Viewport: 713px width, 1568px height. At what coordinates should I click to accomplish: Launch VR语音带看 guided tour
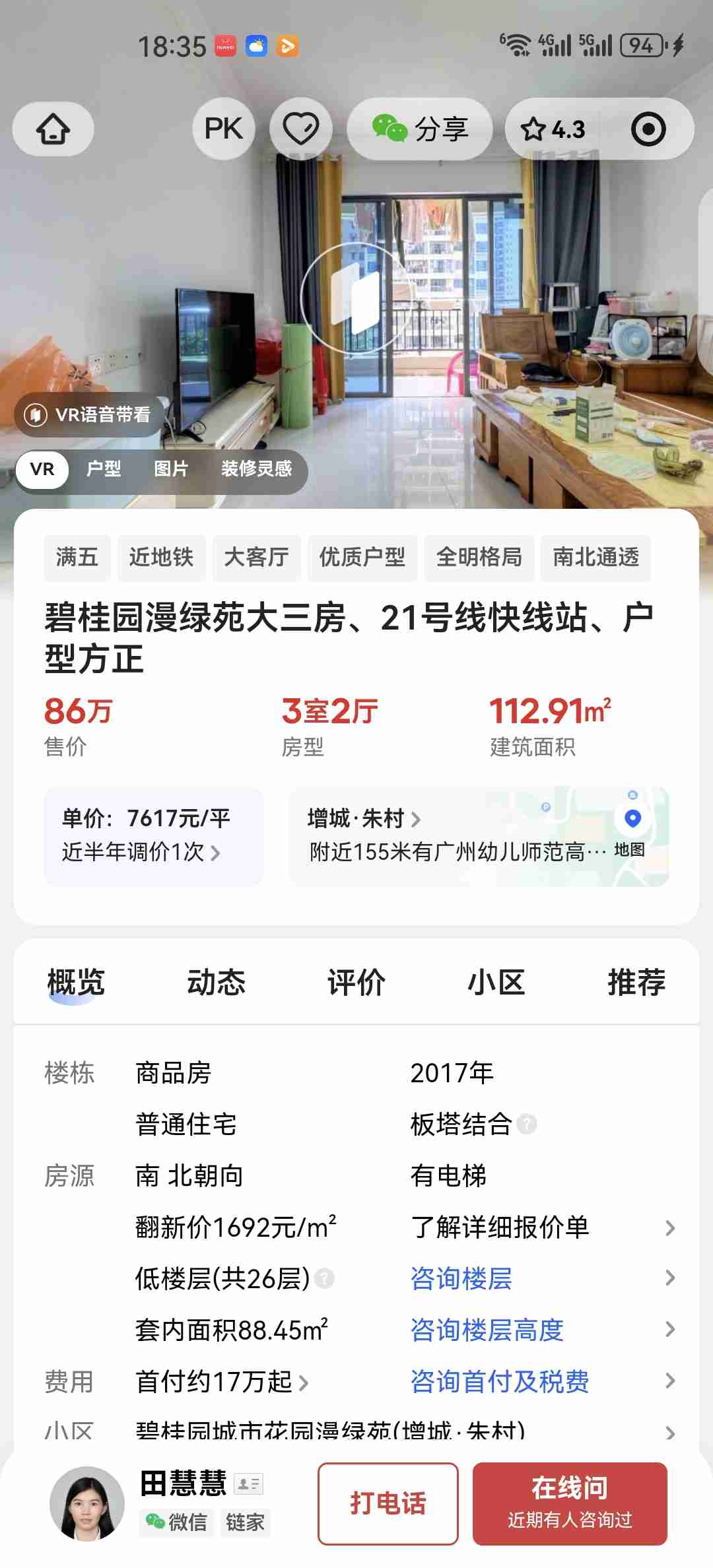pyautogui.click(x=88, y=415)
